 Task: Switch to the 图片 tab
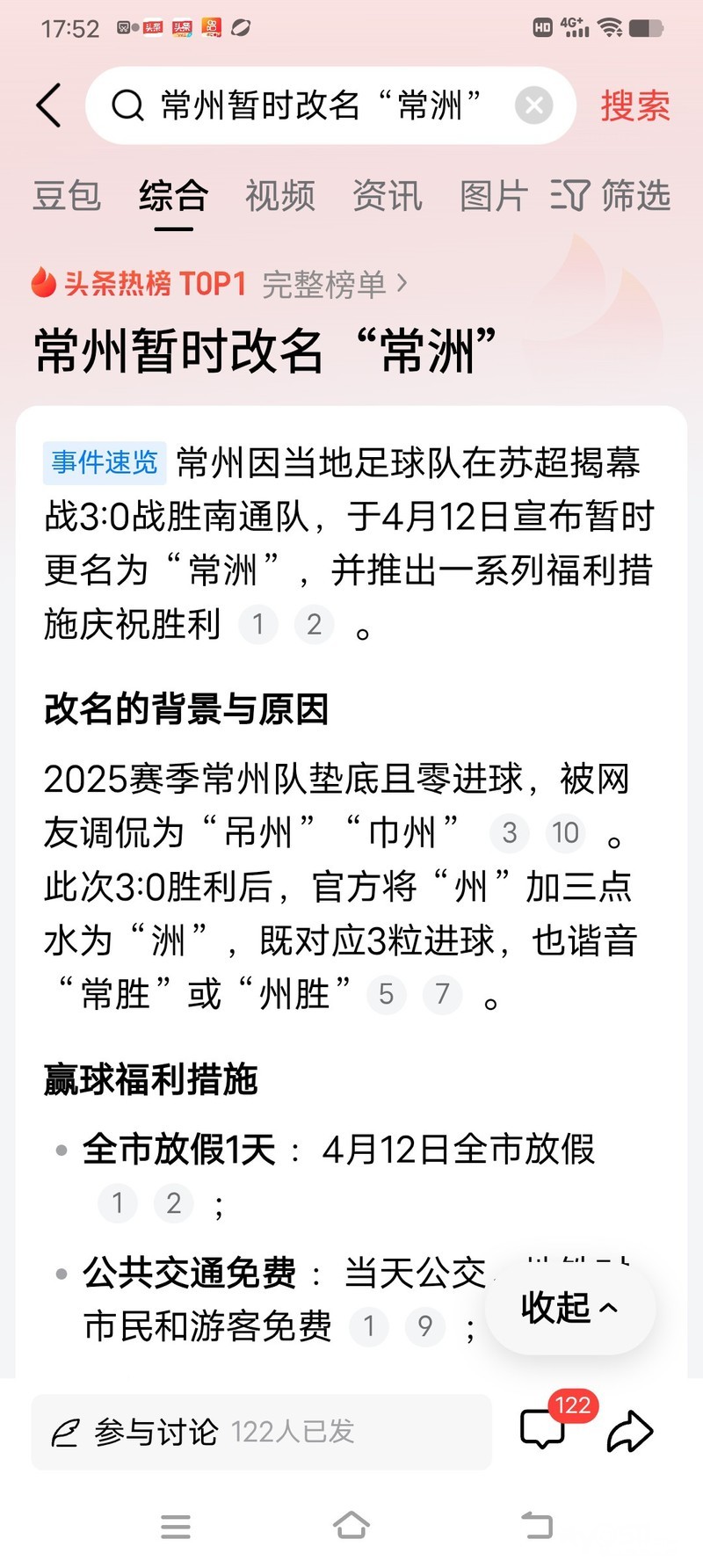(x=493, y=195)
